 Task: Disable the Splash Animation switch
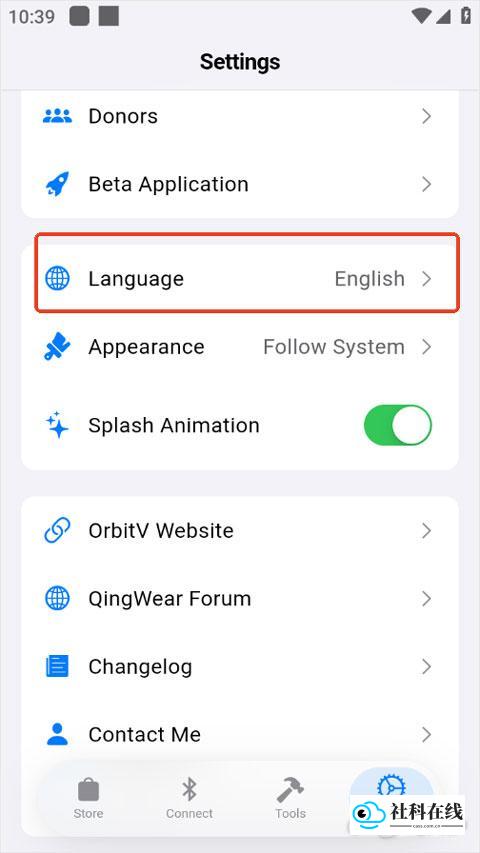tap(397, 425)
